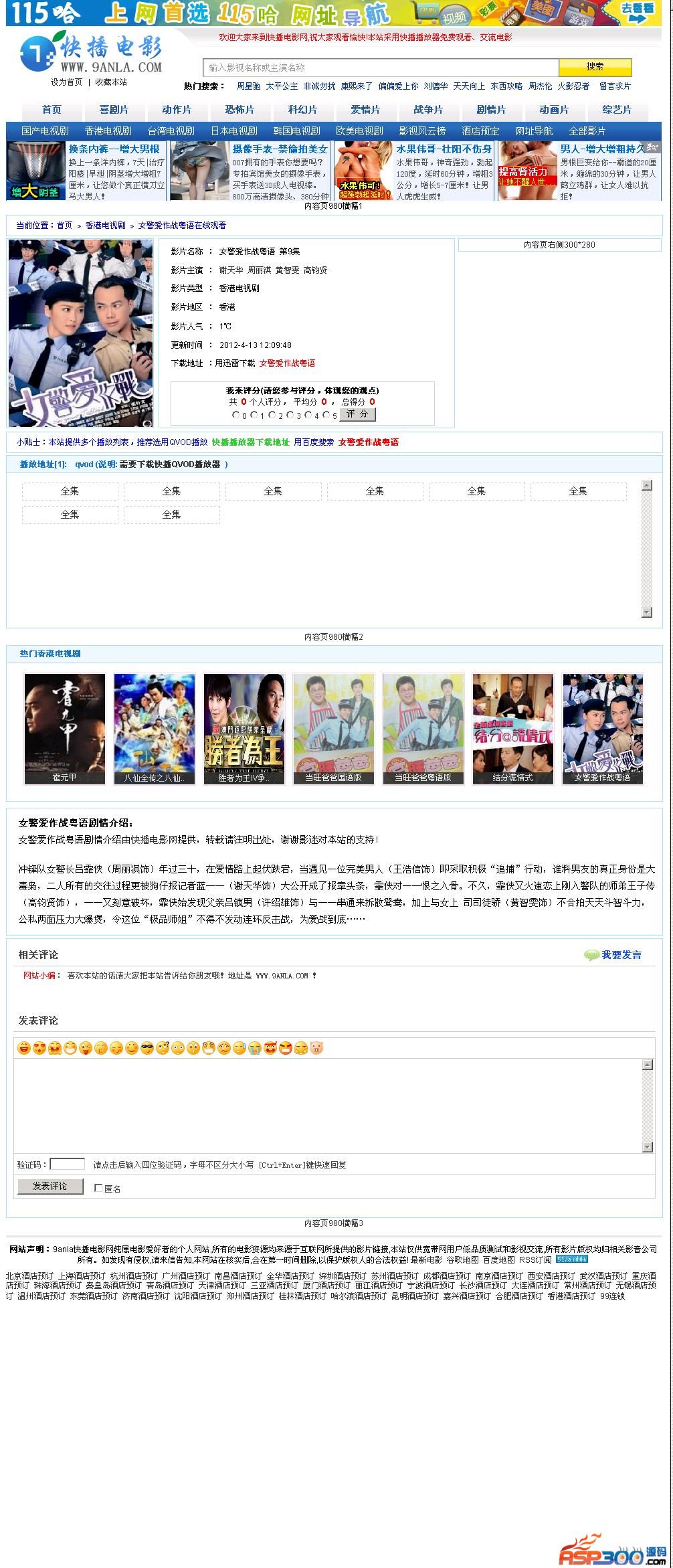The image size is (673, 1568).
Task: Open the 女警爱作战粤语 download link
Action: pos(287,363)
